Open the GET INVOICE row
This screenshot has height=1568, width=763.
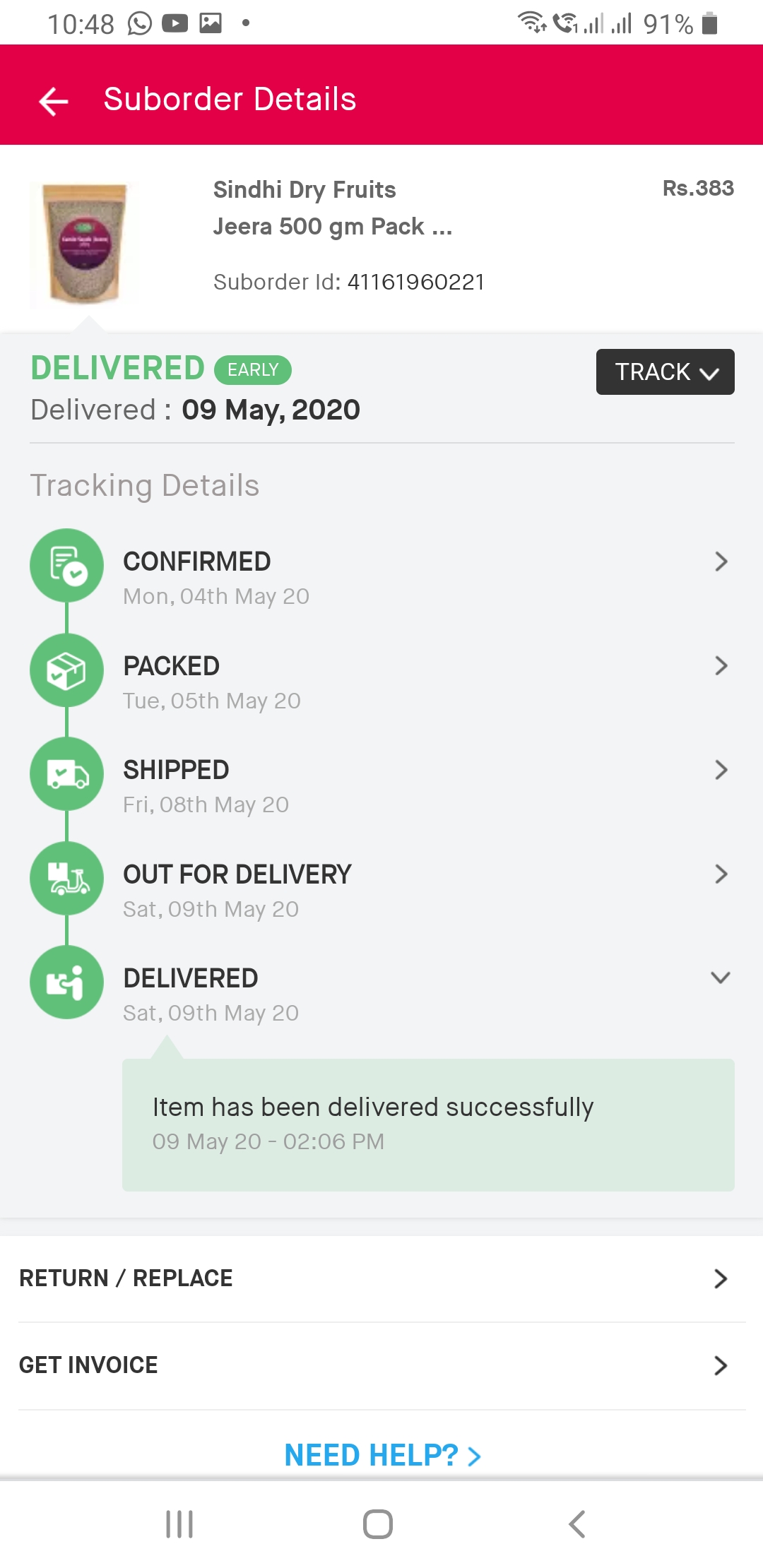point(381,1365)
